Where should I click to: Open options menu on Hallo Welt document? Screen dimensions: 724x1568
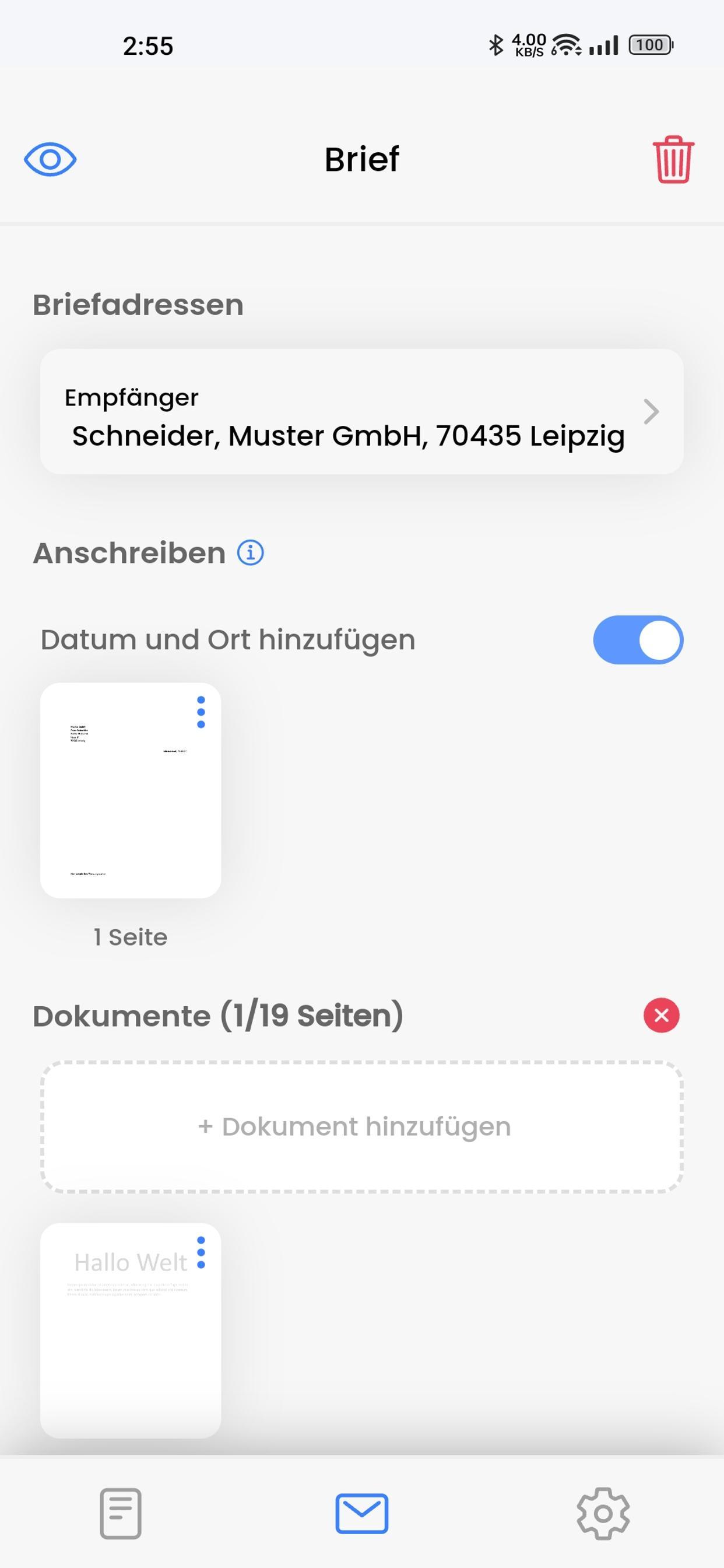201,1252
